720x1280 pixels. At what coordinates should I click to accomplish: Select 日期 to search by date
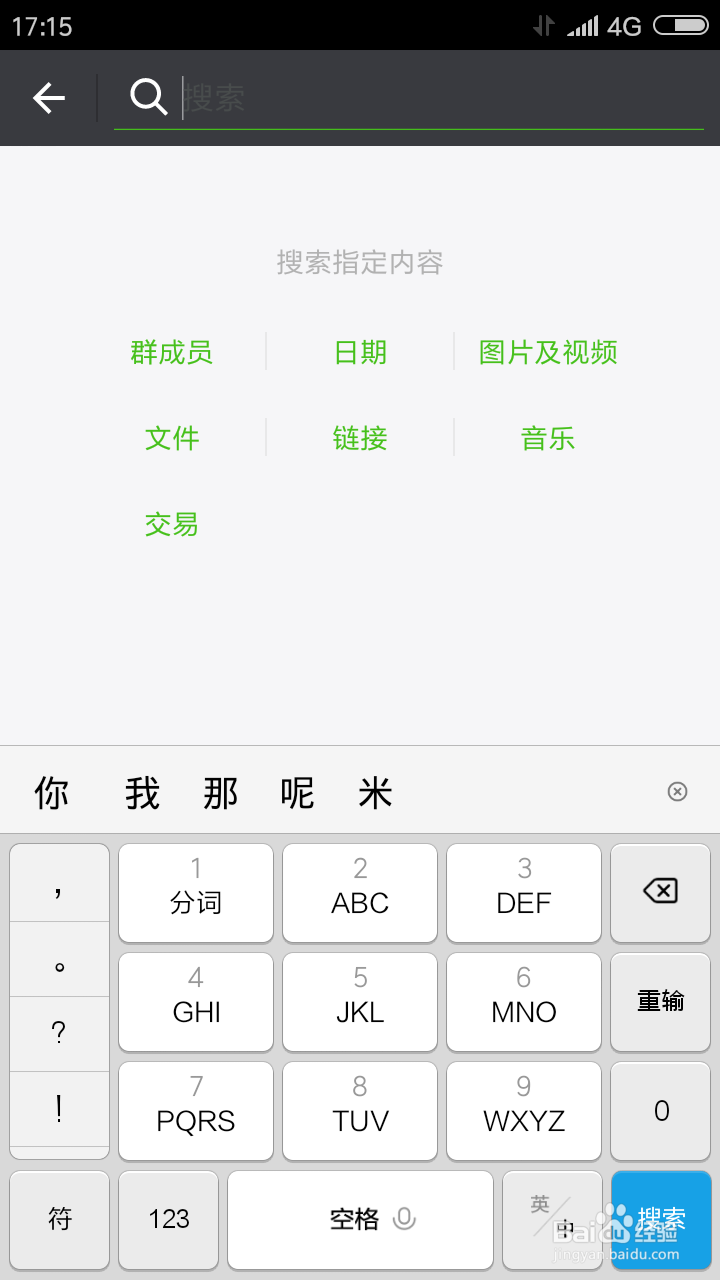click(x=360, y=352)
